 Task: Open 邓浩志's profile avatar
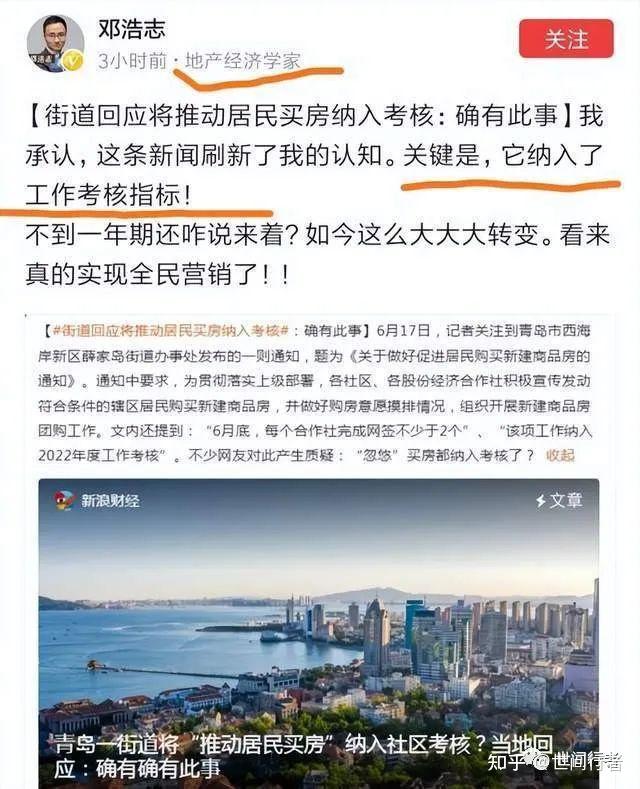pyautogui.click(x=56, y=43)
